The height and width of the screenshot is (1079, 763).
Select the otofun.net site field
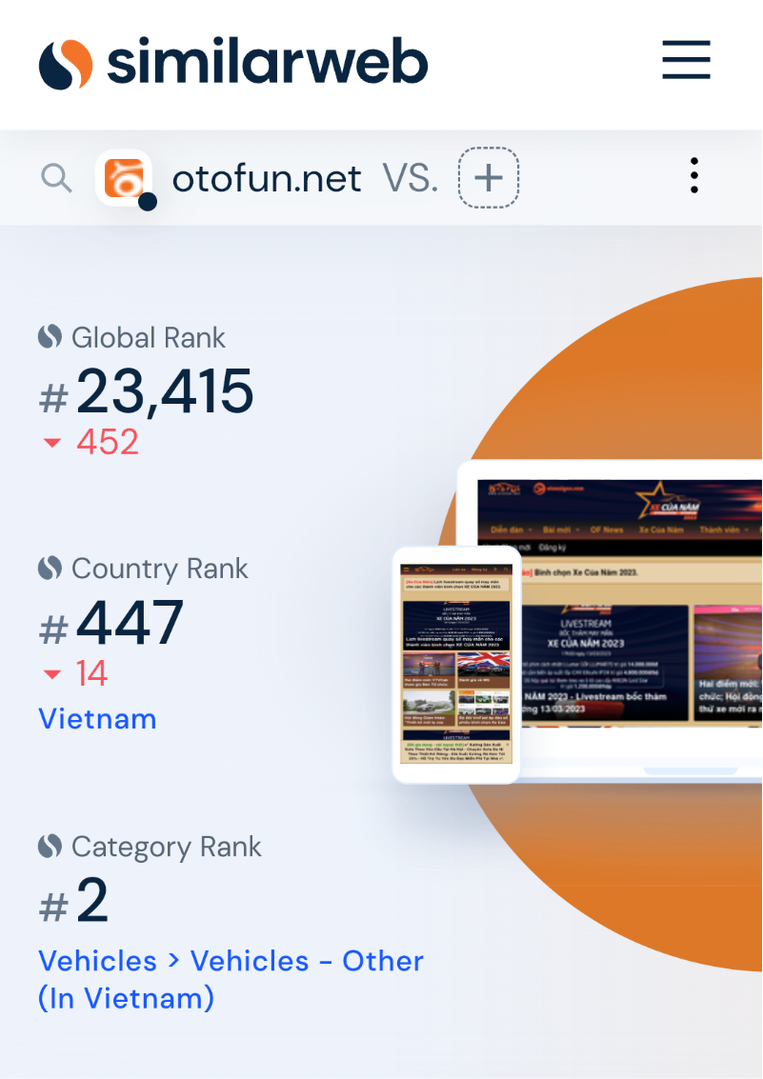pyautogui.click(x=266, y=179)
